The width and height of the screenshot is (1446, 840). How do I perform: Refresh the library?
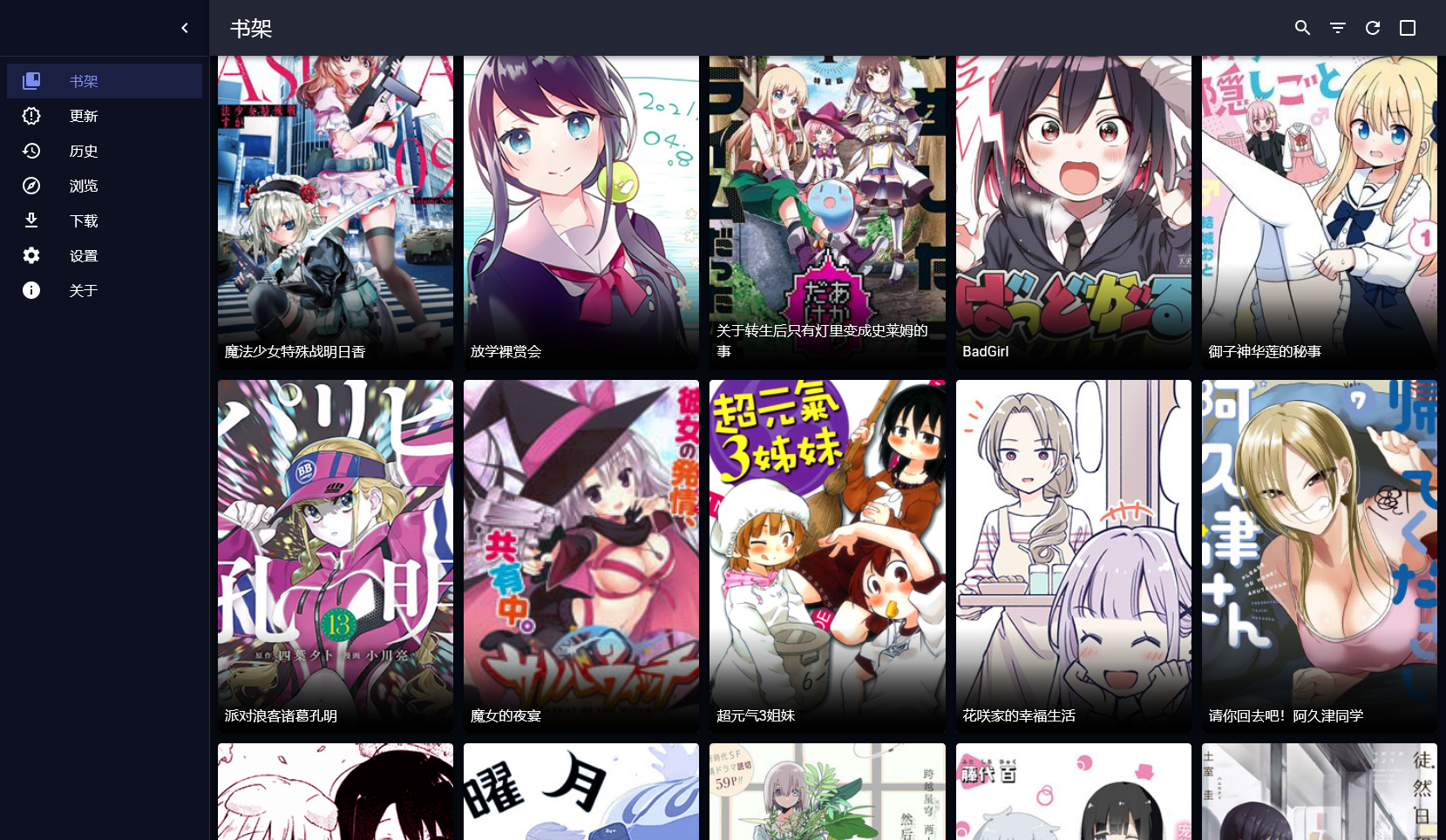(1372, 28)
